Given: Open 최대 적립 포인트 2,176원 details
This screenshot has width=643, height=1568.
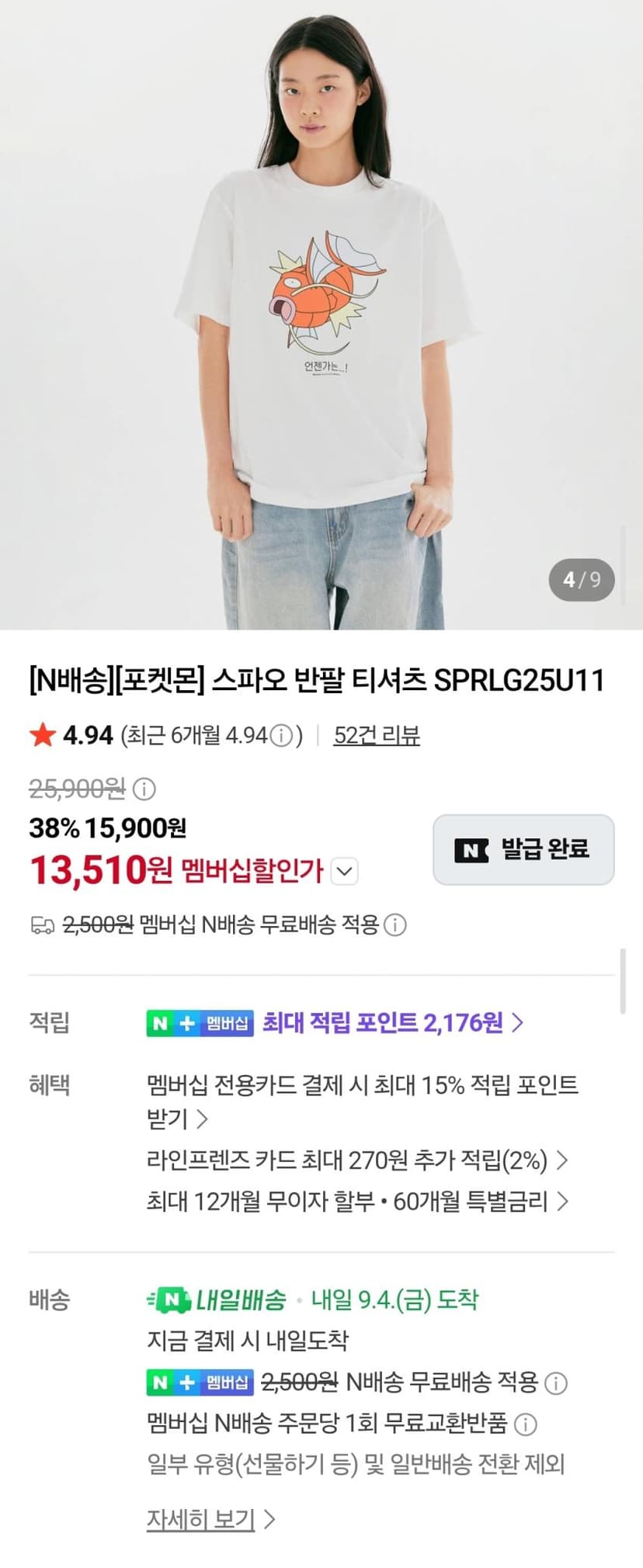Looking at the screenshot, I should click(393, 1023).
